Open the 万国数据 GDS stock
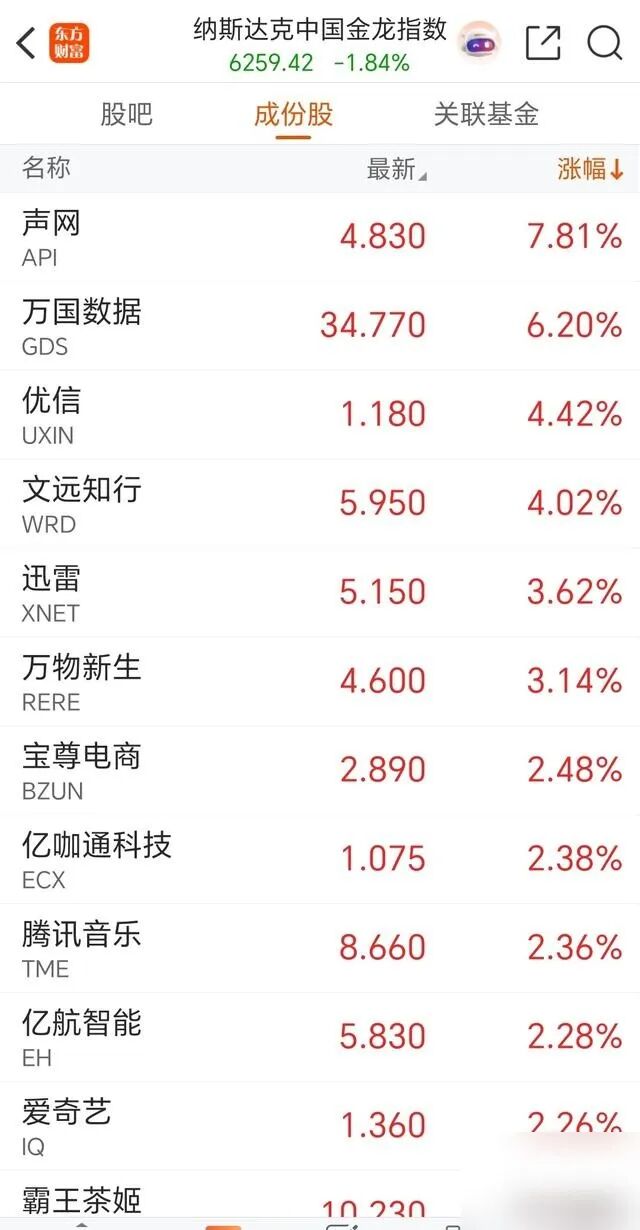The width and height of the screenshot is (640, 1230). coord(320,326)
